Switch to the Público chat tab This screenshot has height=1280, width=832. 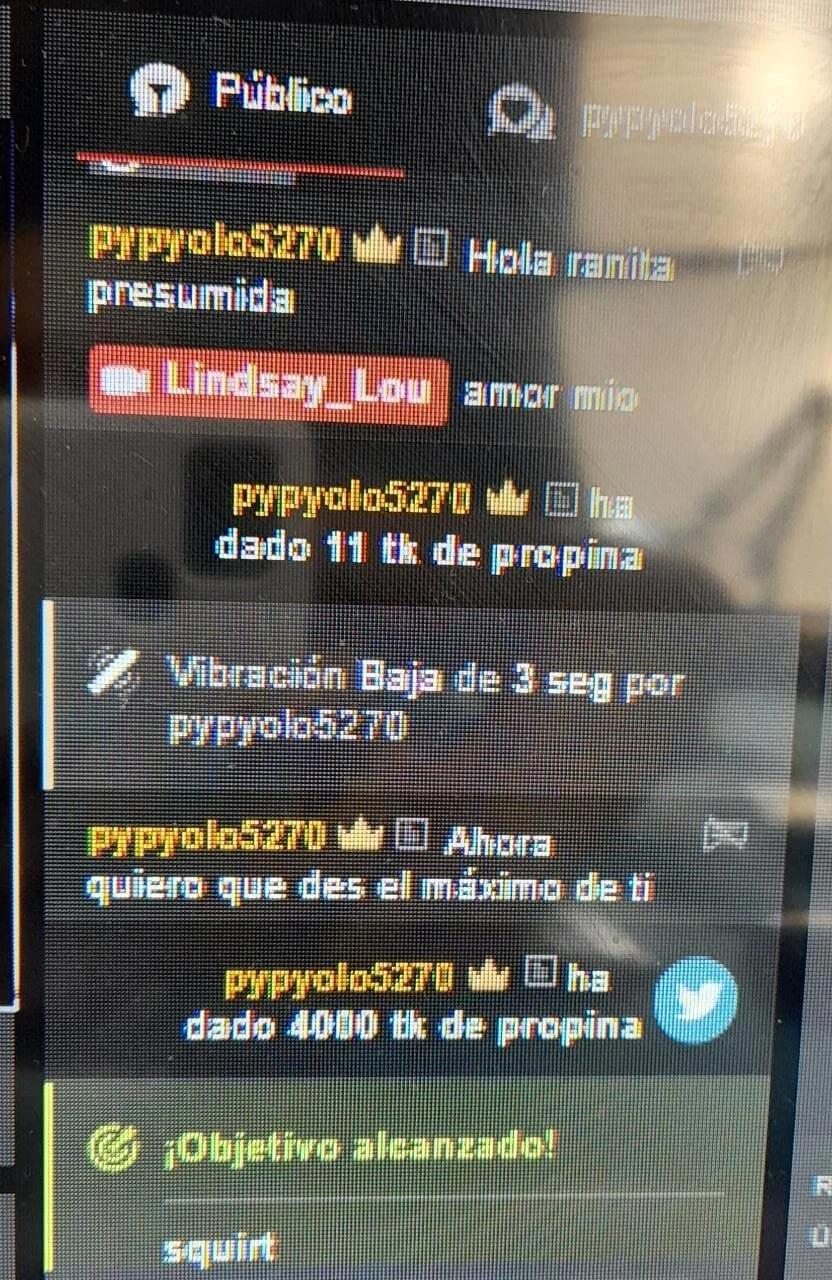(x=243, y=97)
